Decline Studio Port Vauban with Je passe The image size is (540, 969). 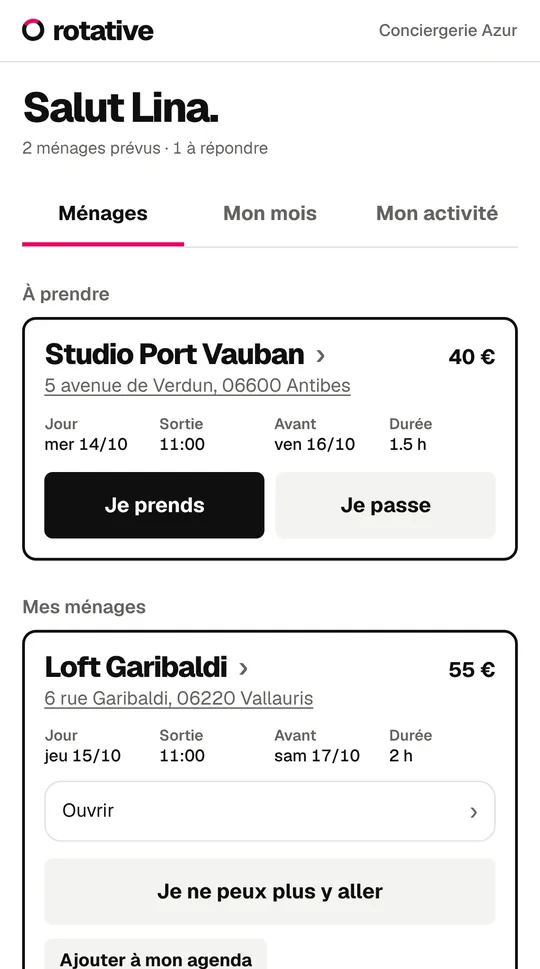click(386, 505)
